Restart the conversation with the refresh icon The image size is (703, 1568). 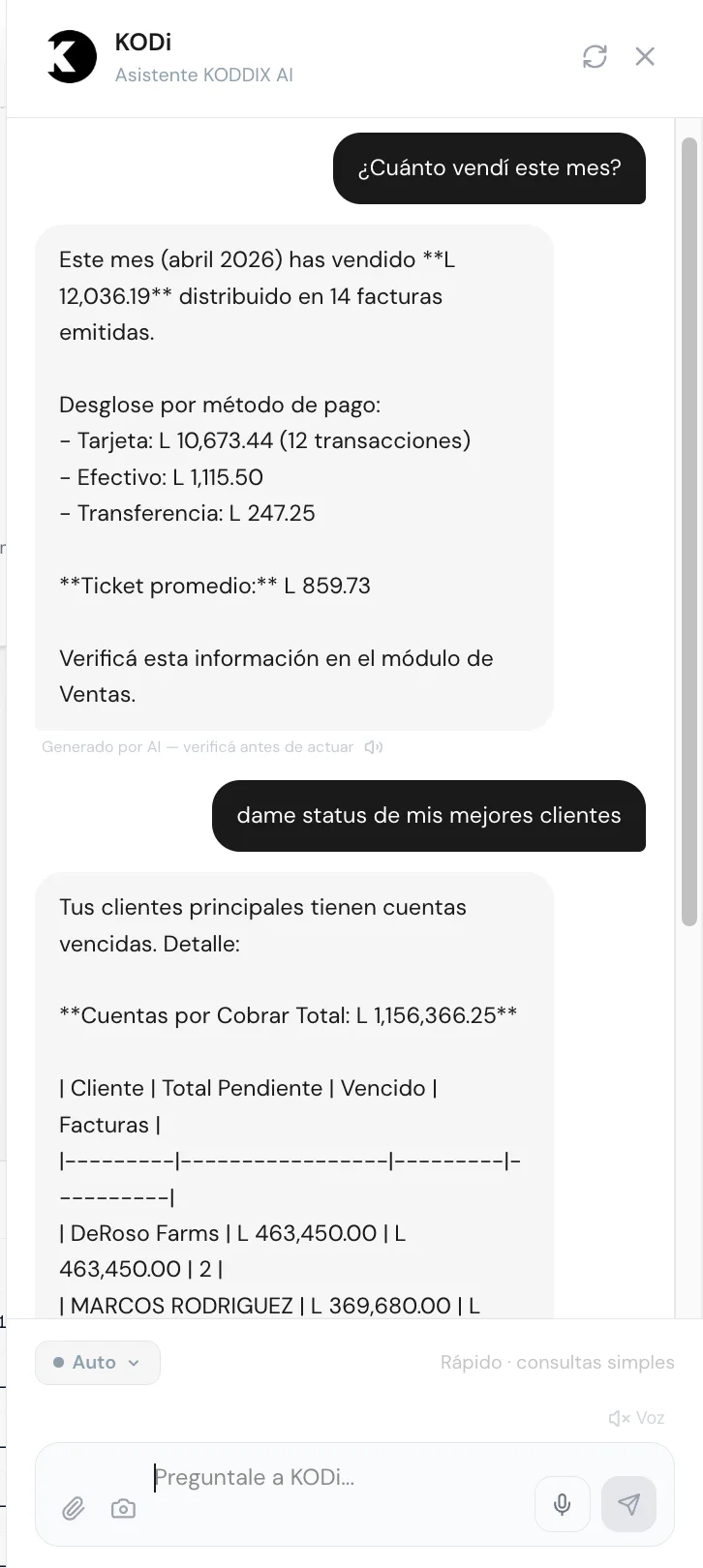pos(595,56)
